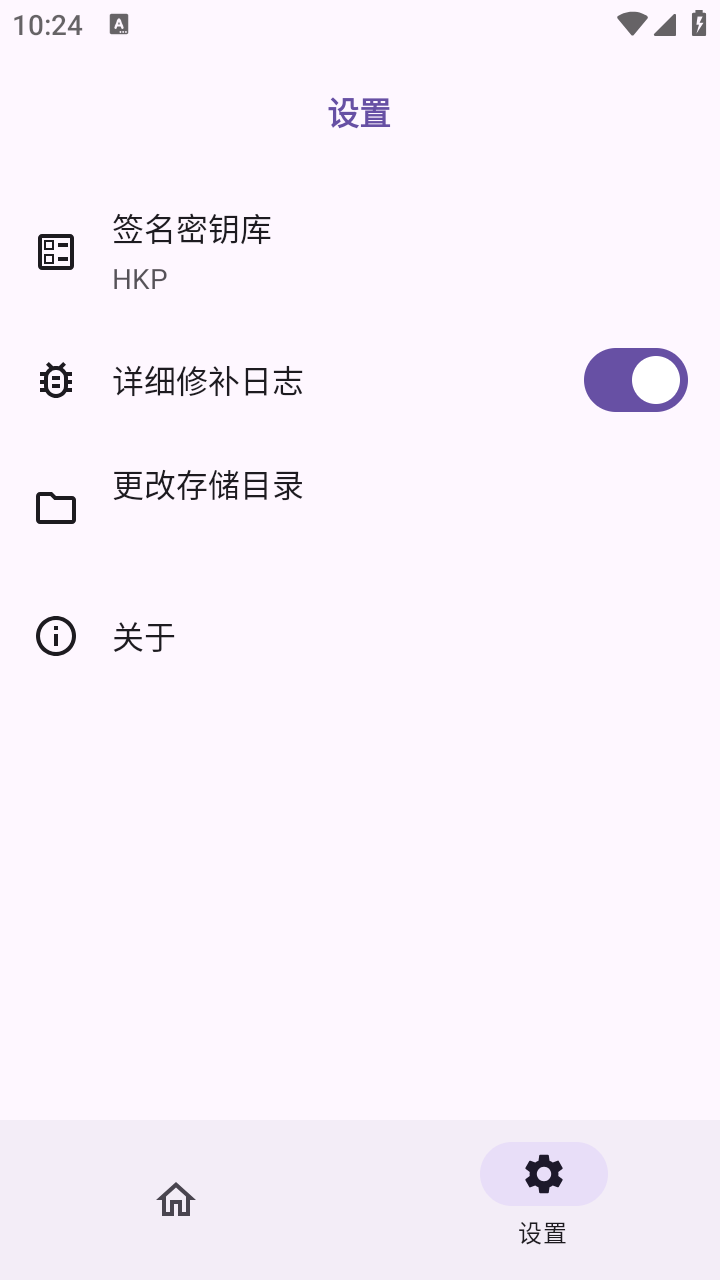Turn the purple switch to off state
720x1280 pixels.
[x=636, y=380]
